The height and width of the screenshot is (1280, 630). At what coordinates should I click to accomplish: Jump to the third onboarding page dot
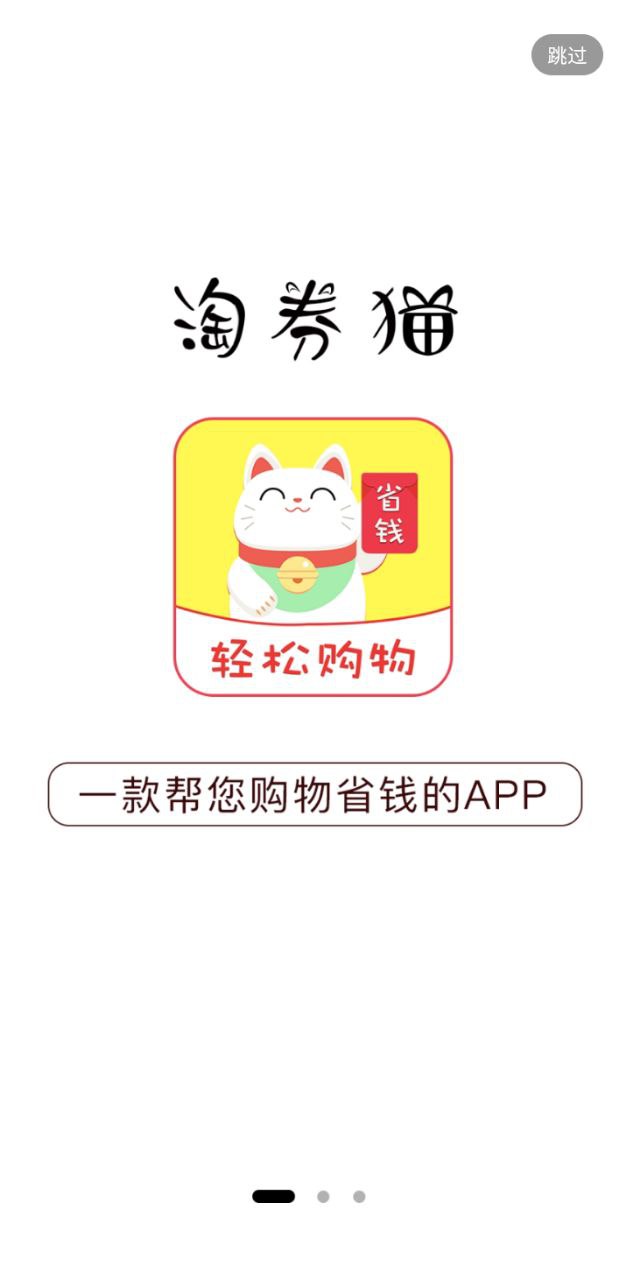359,1196
